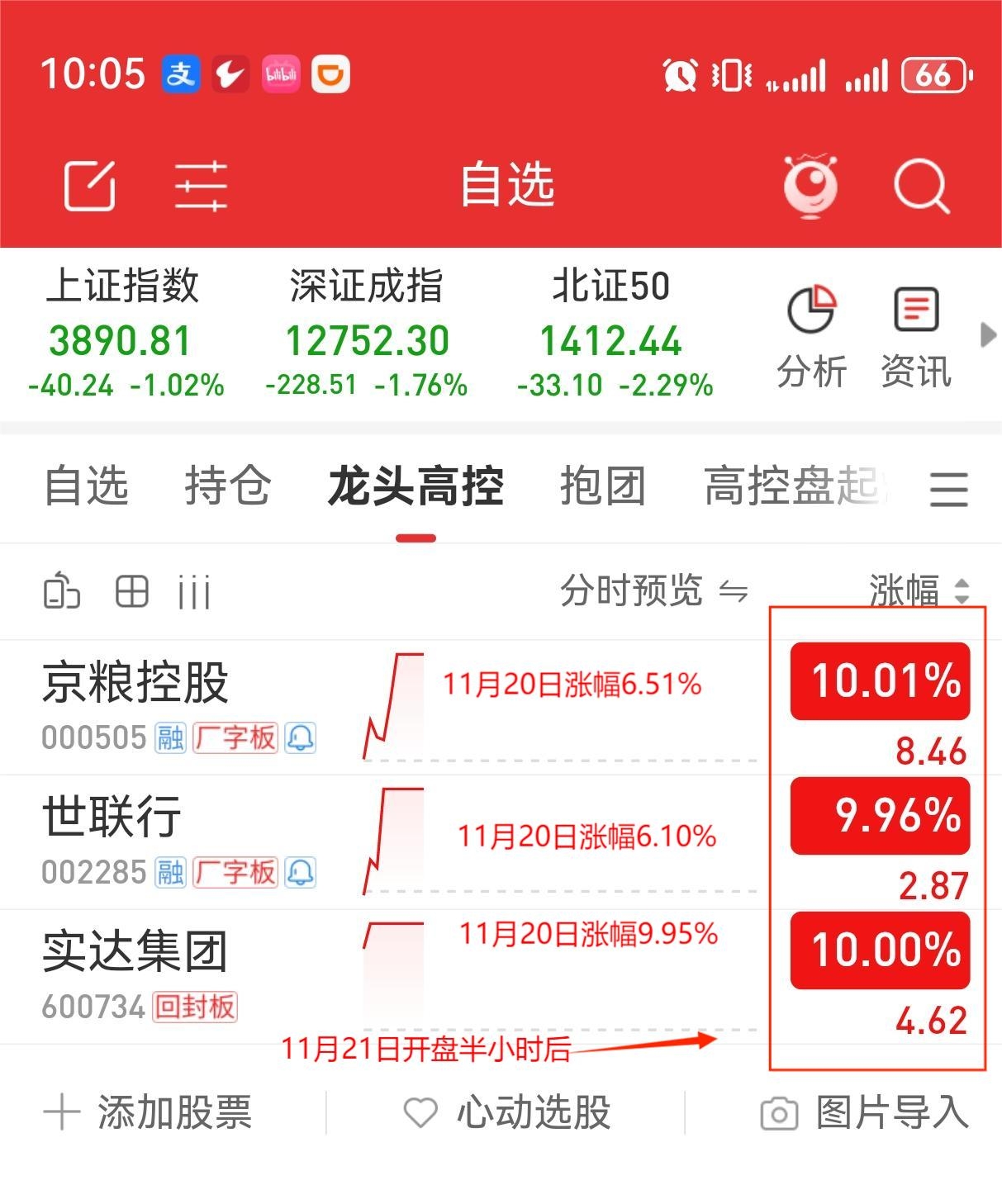Viewport: 1002px width, 1204px height.
Task: Open the filter settings sliders icon
Action: (201, 186)
